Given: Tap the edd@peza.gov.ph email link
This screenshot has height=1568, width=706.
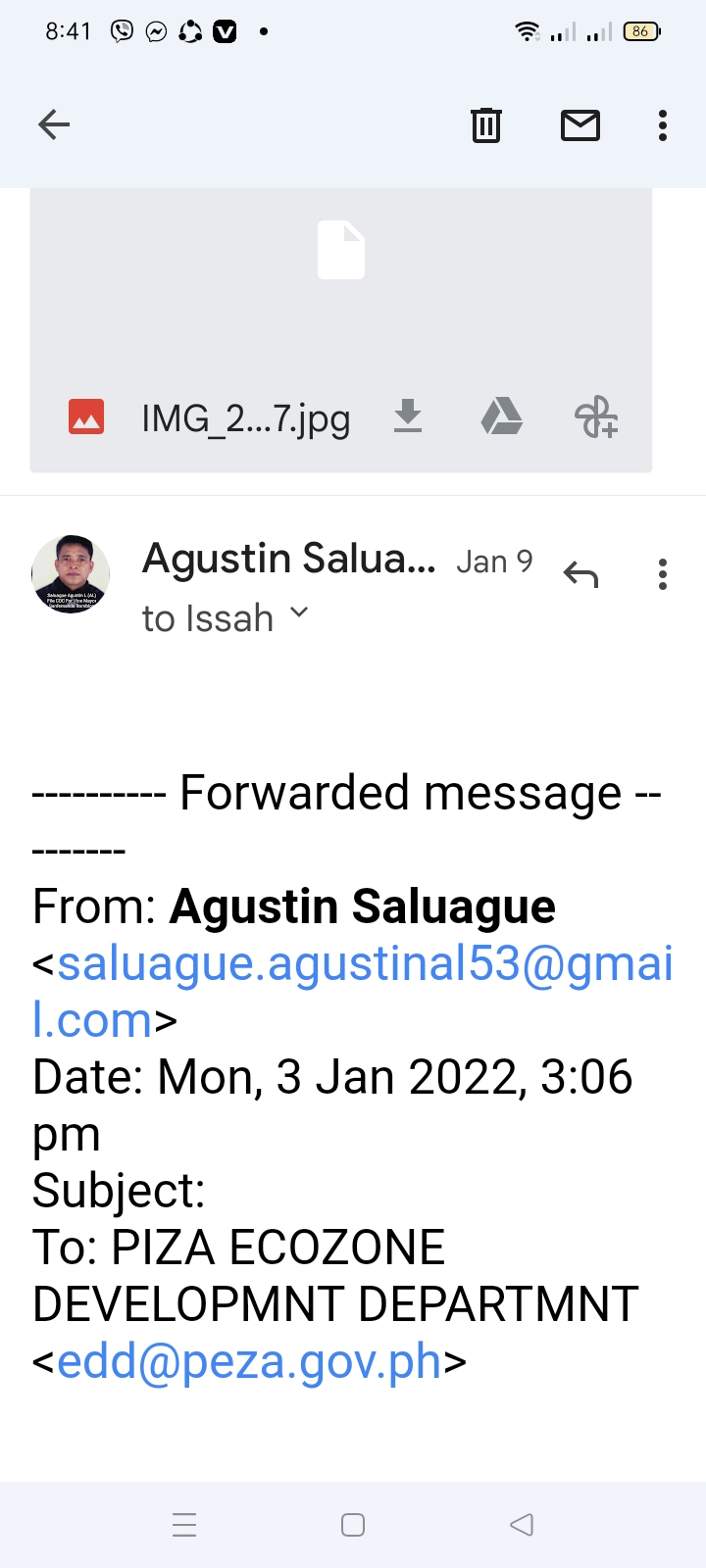Looking at the screenshot, I should [x=249, y=1361].
